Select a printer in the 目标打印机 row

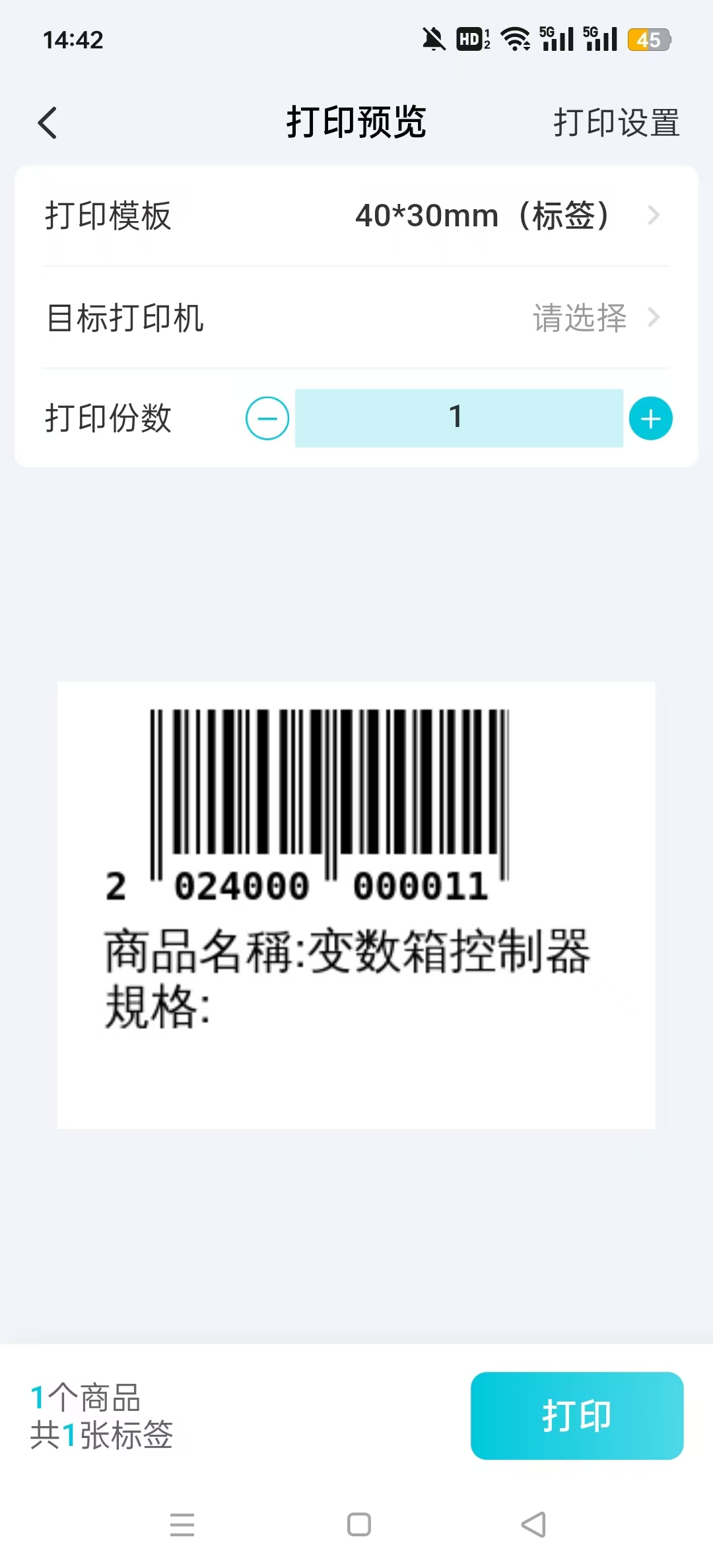(356, 317)
